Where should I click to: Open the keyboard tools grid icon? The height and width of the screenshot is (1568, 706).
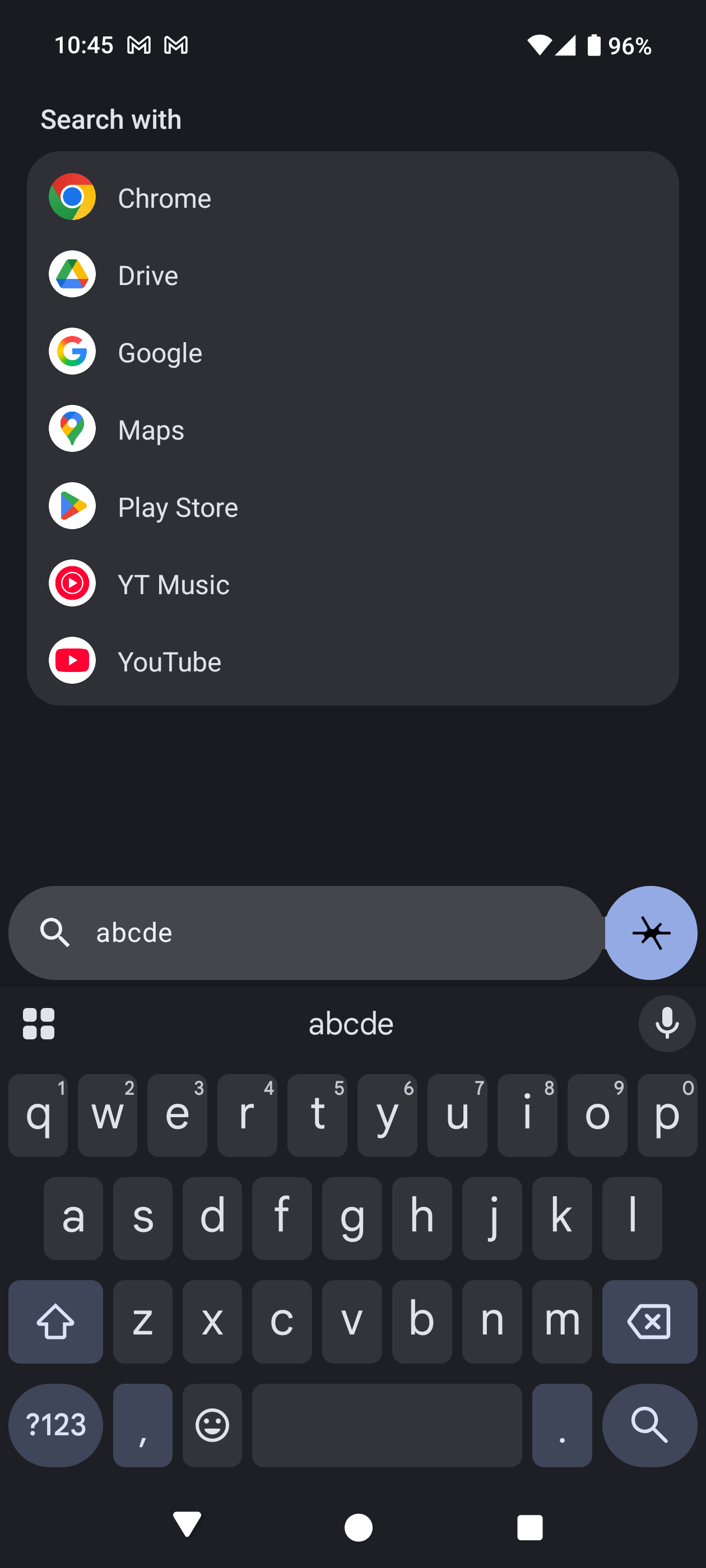39,1023
